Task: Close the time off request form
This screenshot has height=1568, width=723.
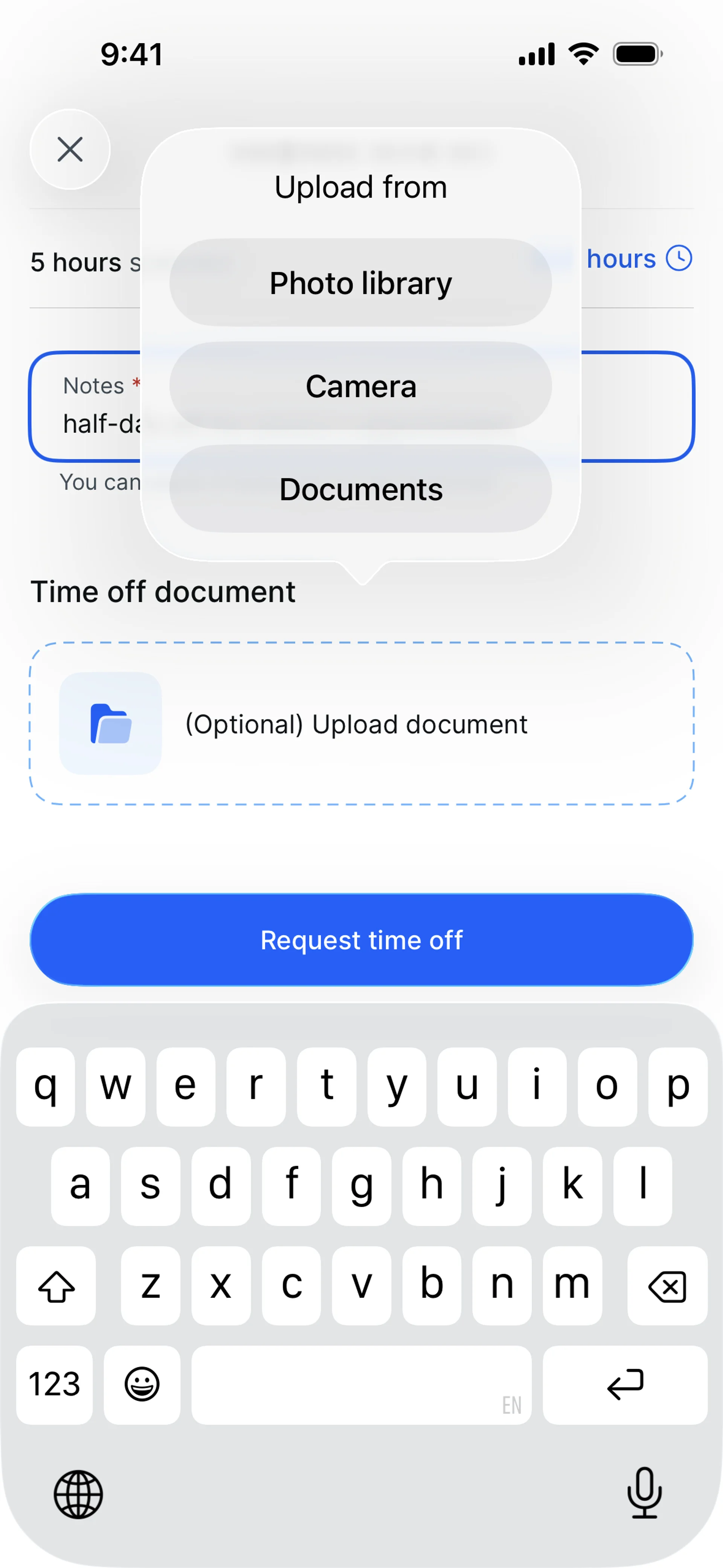Action: 70,149
